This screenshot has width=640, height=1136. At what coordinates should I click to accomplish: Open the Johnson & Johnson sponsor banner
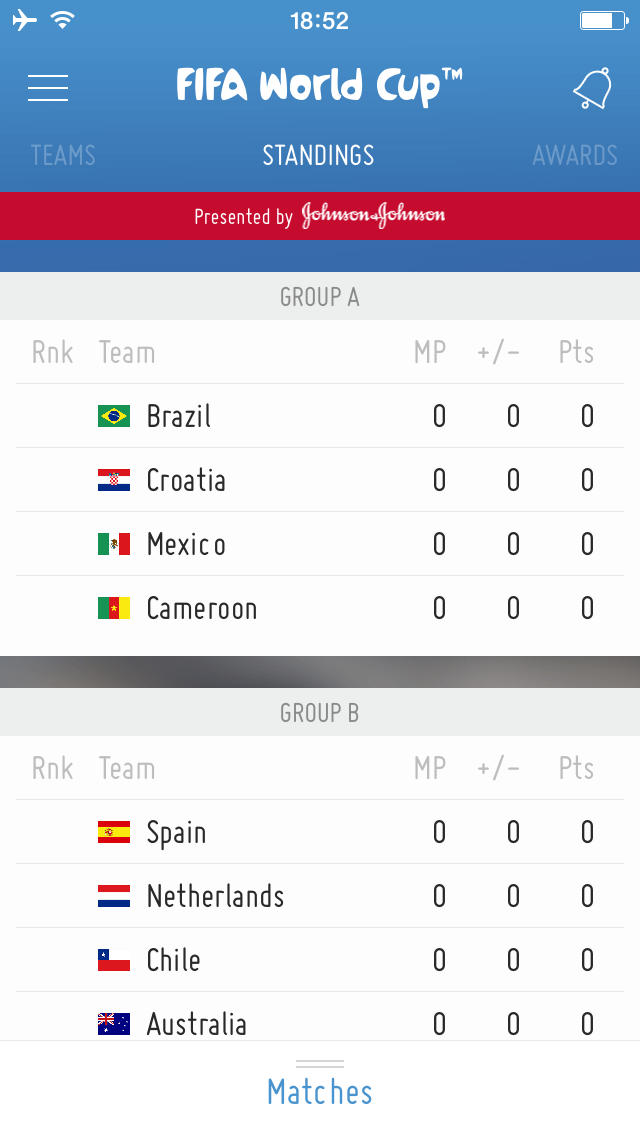[320, 216]
